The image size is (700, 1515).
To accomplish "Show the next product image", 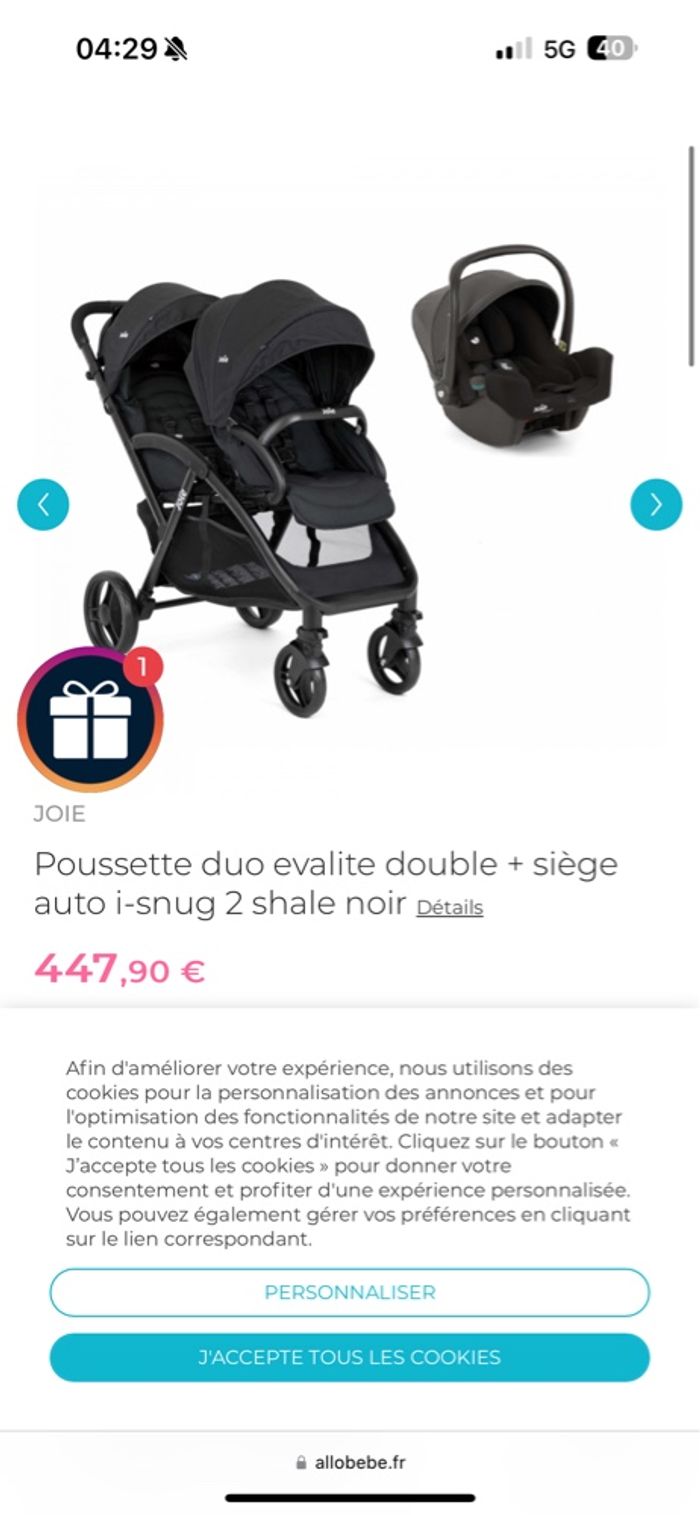I will pos(656,505).
